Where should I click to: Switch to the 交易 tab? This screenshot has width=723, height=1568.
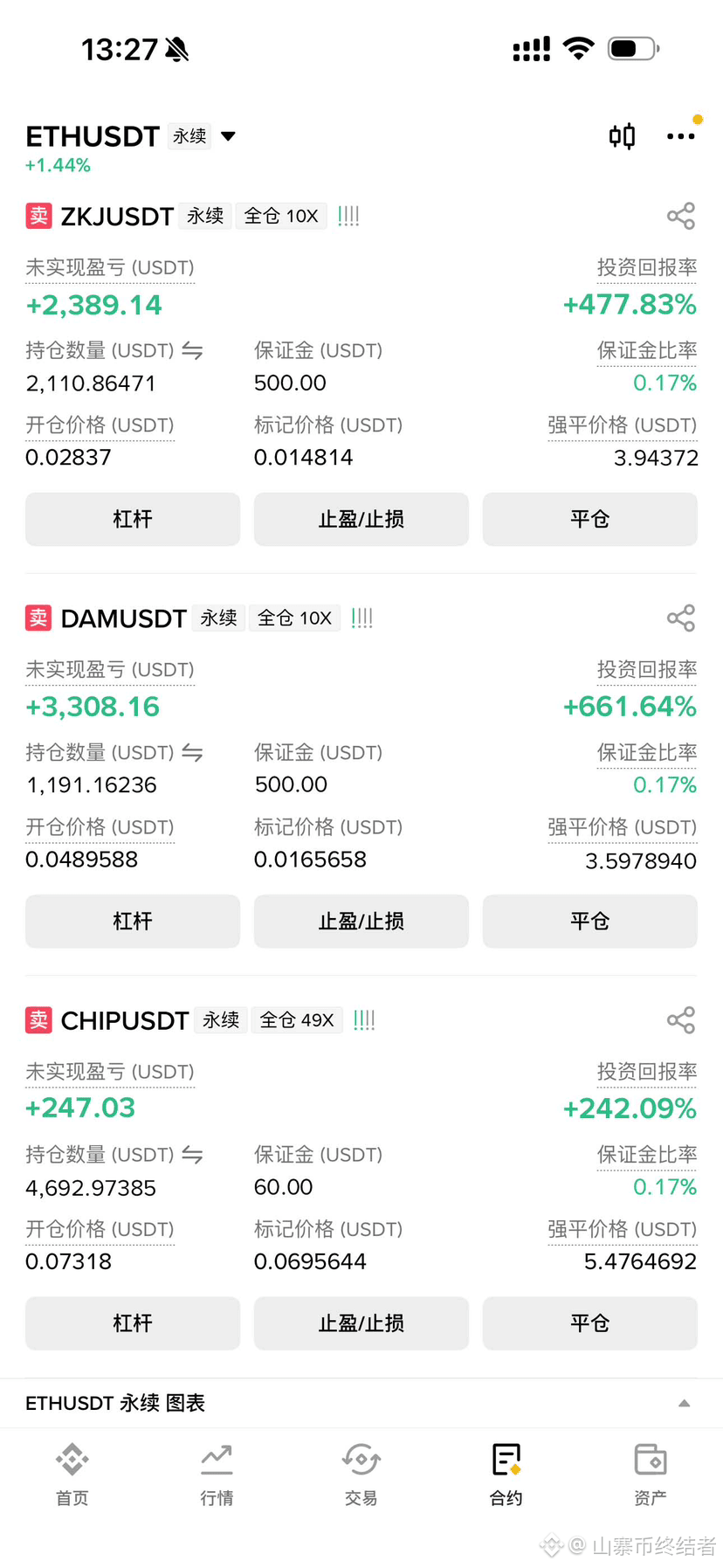(361, 1475)
